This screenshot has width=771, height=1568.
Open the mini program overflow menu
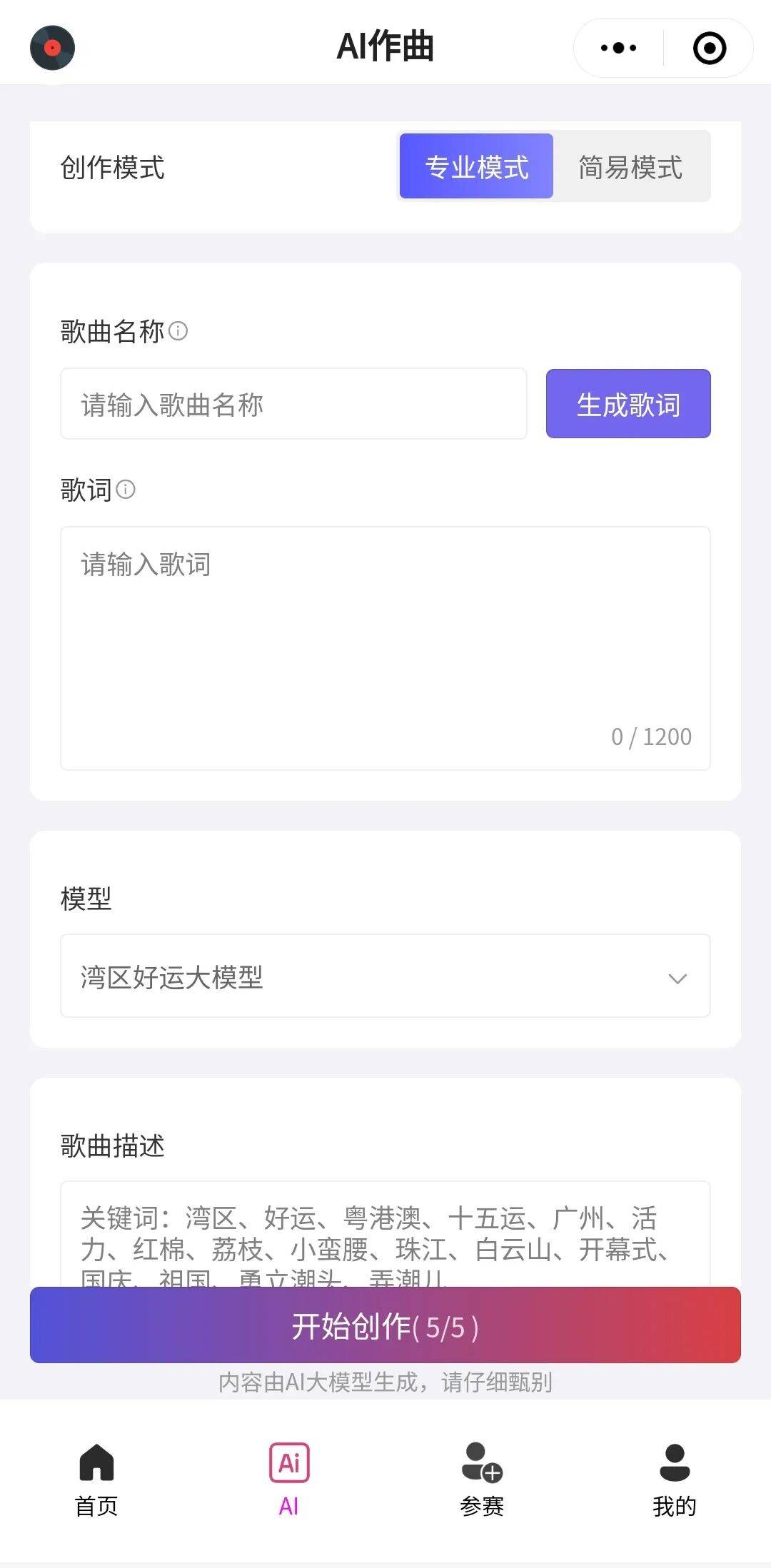618,48
